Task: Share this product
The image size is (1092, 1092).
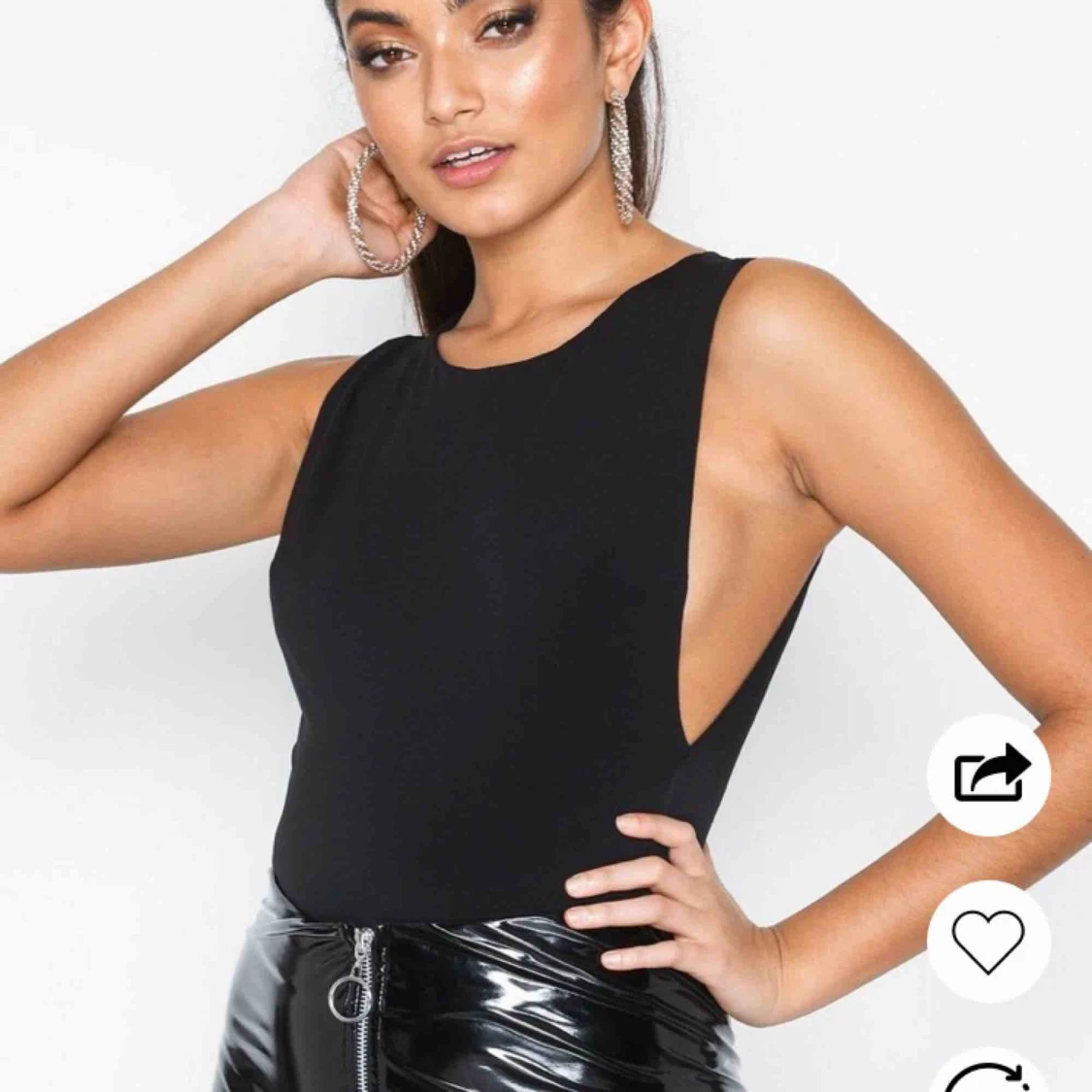Action: [x=988, y=775]
